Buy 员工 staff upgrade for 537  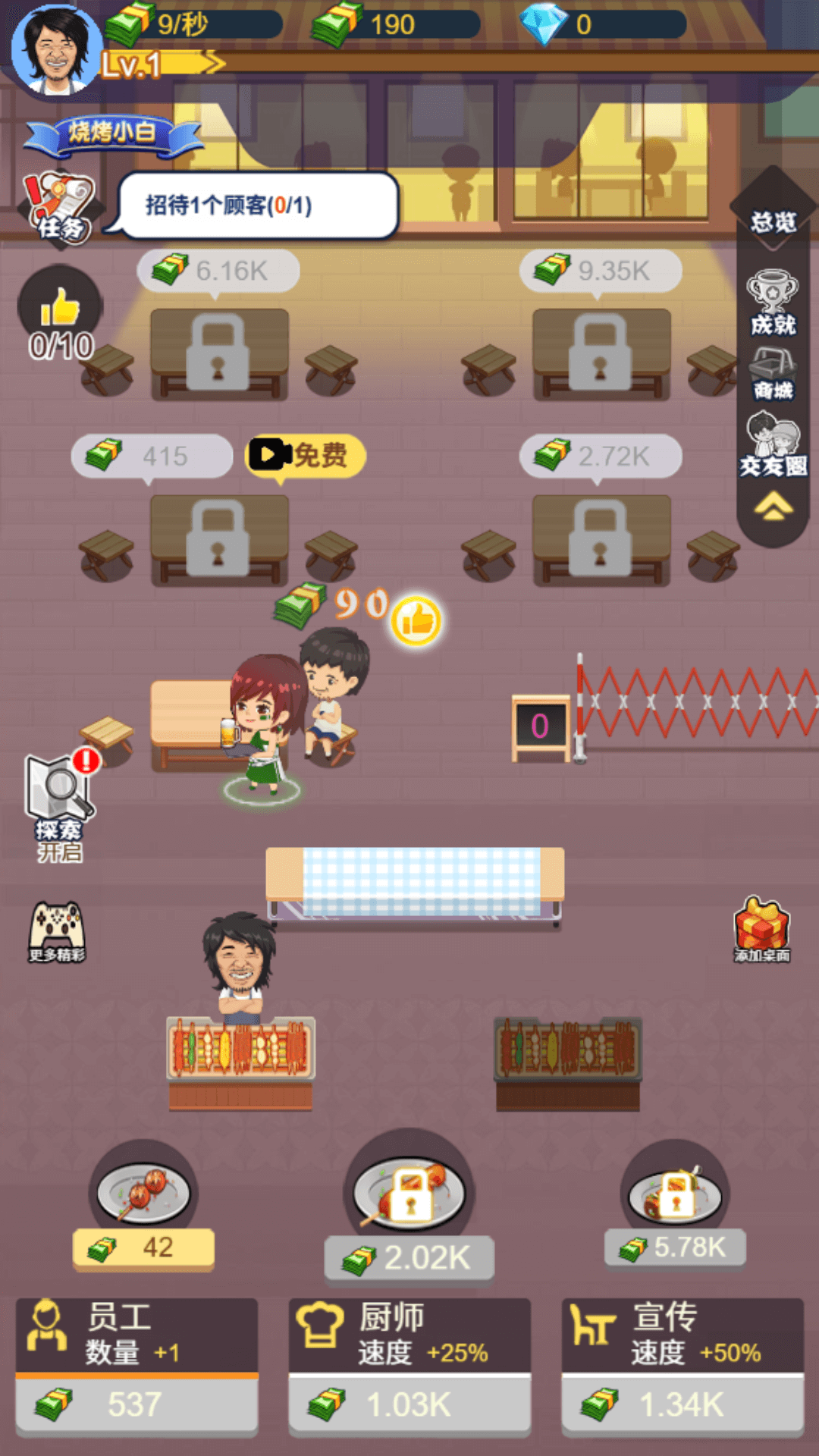pos(136,1403)
